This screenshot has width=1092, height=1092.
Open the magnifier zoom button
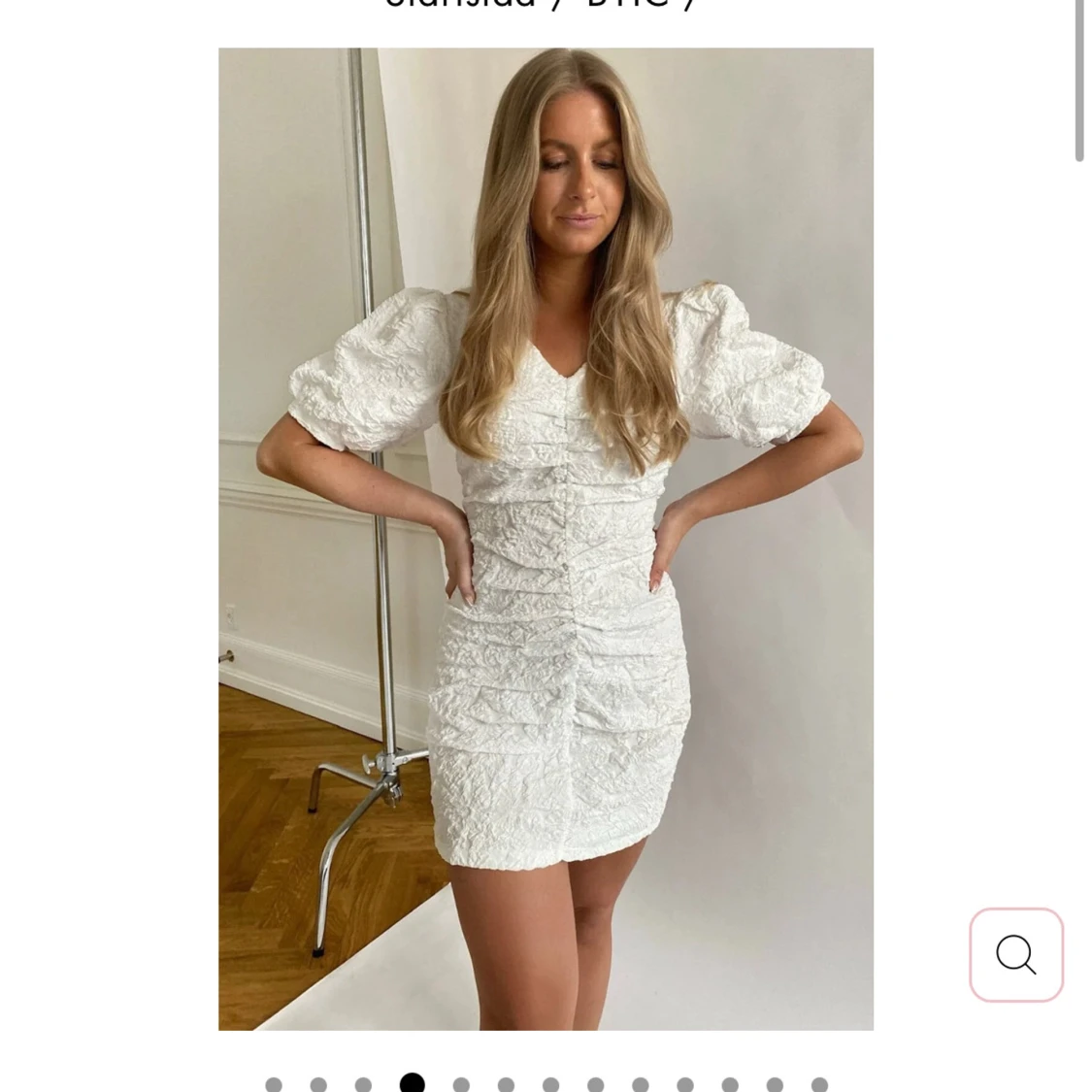[x=1015, y=954]
